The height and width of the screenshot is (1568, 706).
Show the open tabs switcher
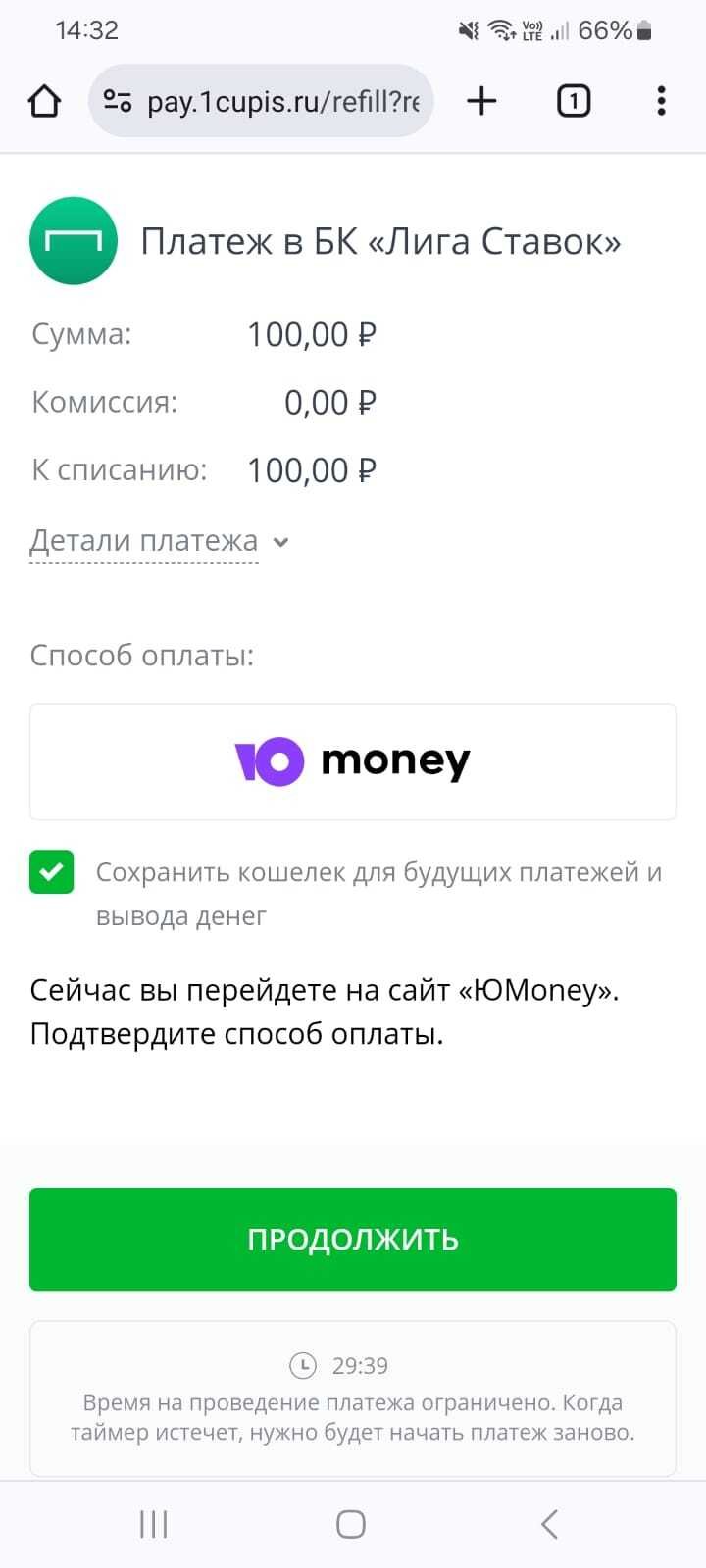[x=574, y=101]
